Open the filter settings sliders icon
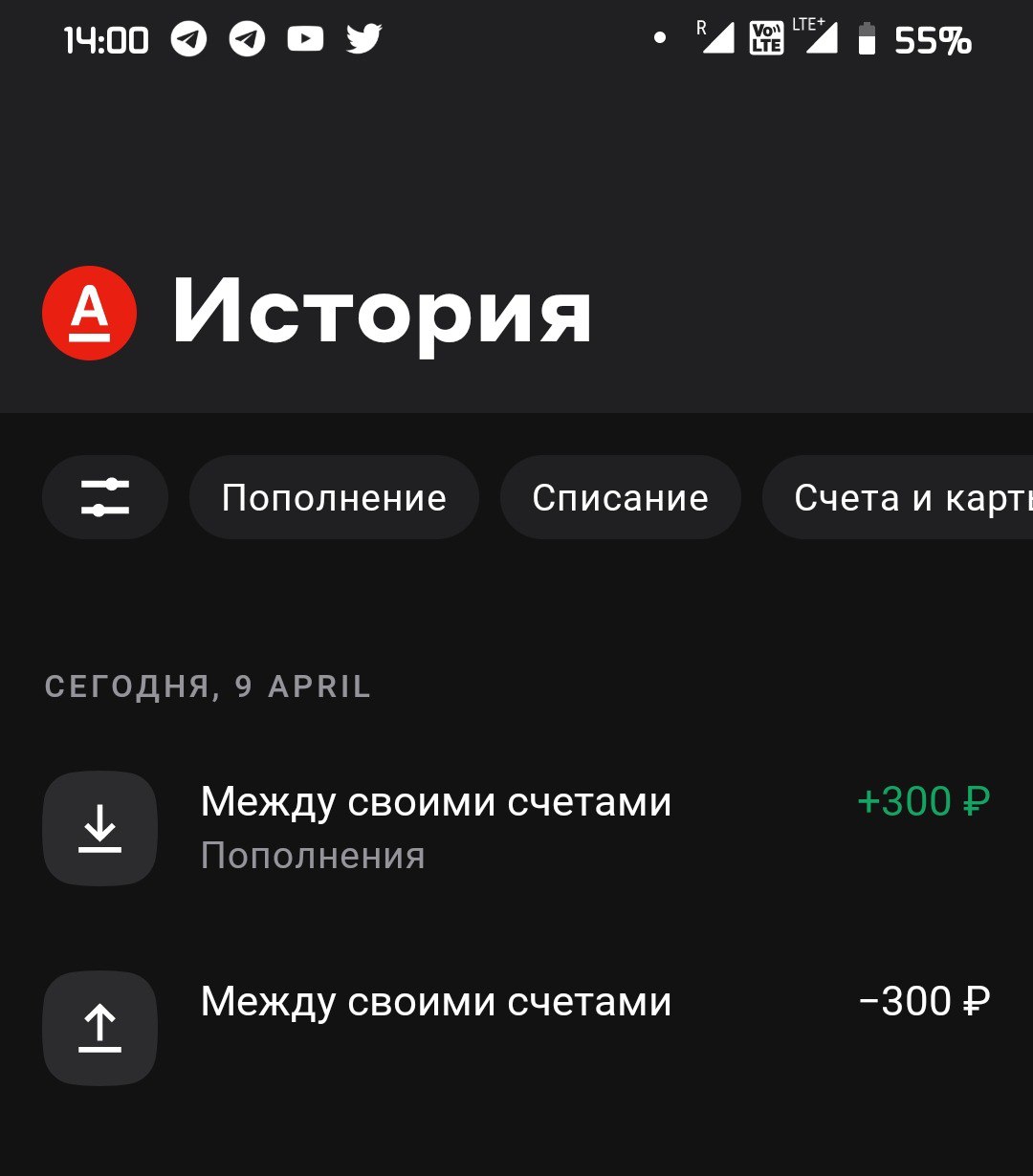 (105, 497)
